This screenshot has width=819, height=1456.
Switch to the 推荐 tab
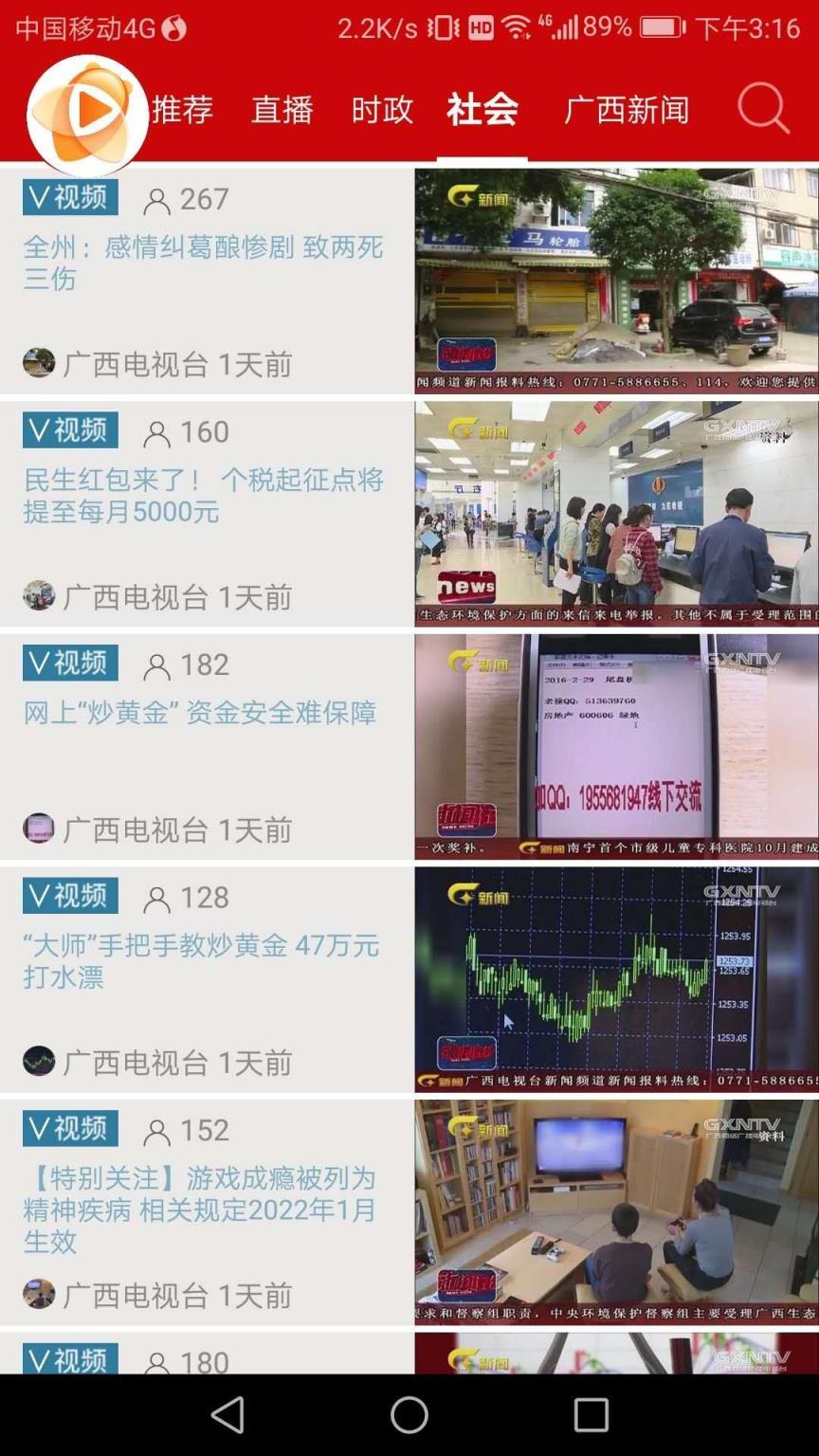tap(183, 109)
